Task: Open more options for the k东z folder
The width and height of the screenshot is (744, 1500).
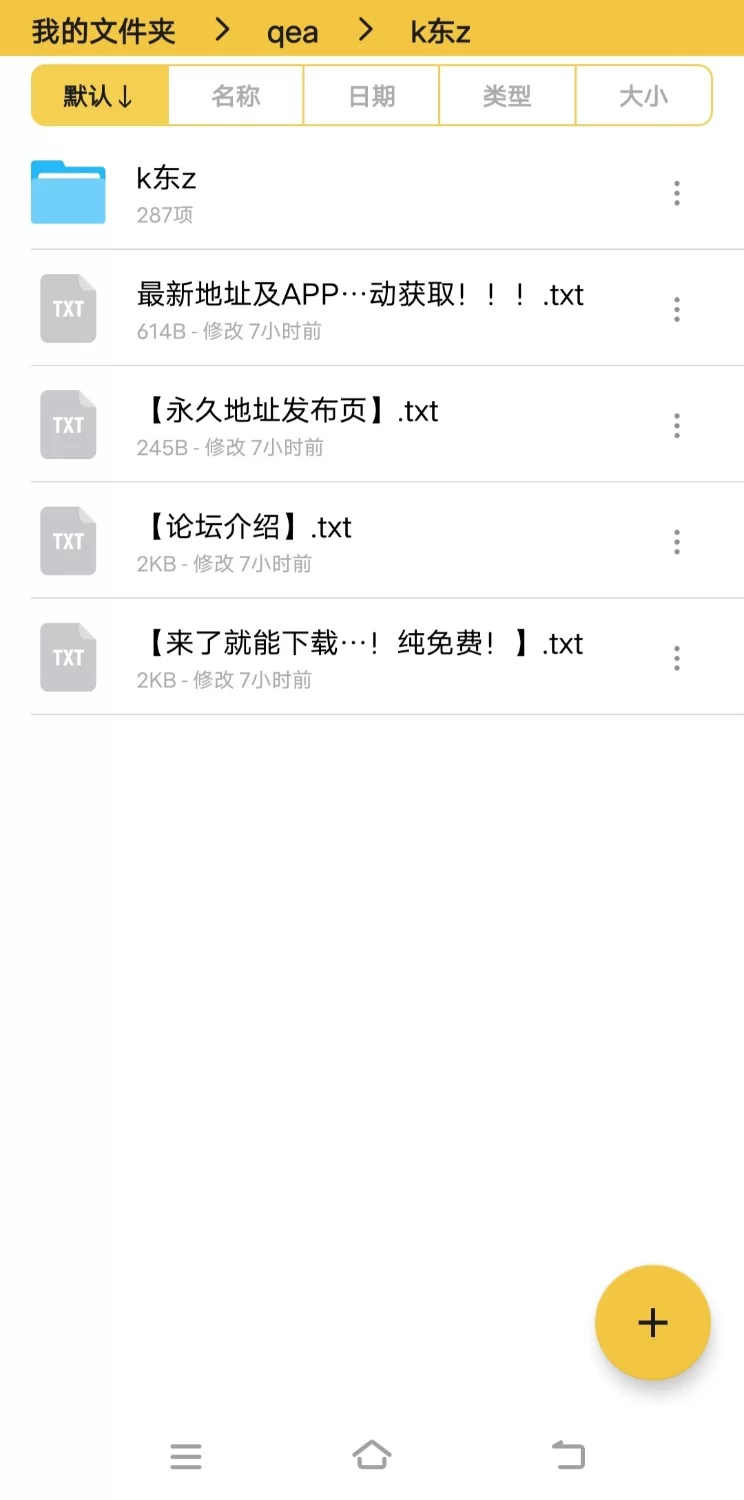Action: click(677, 193)
